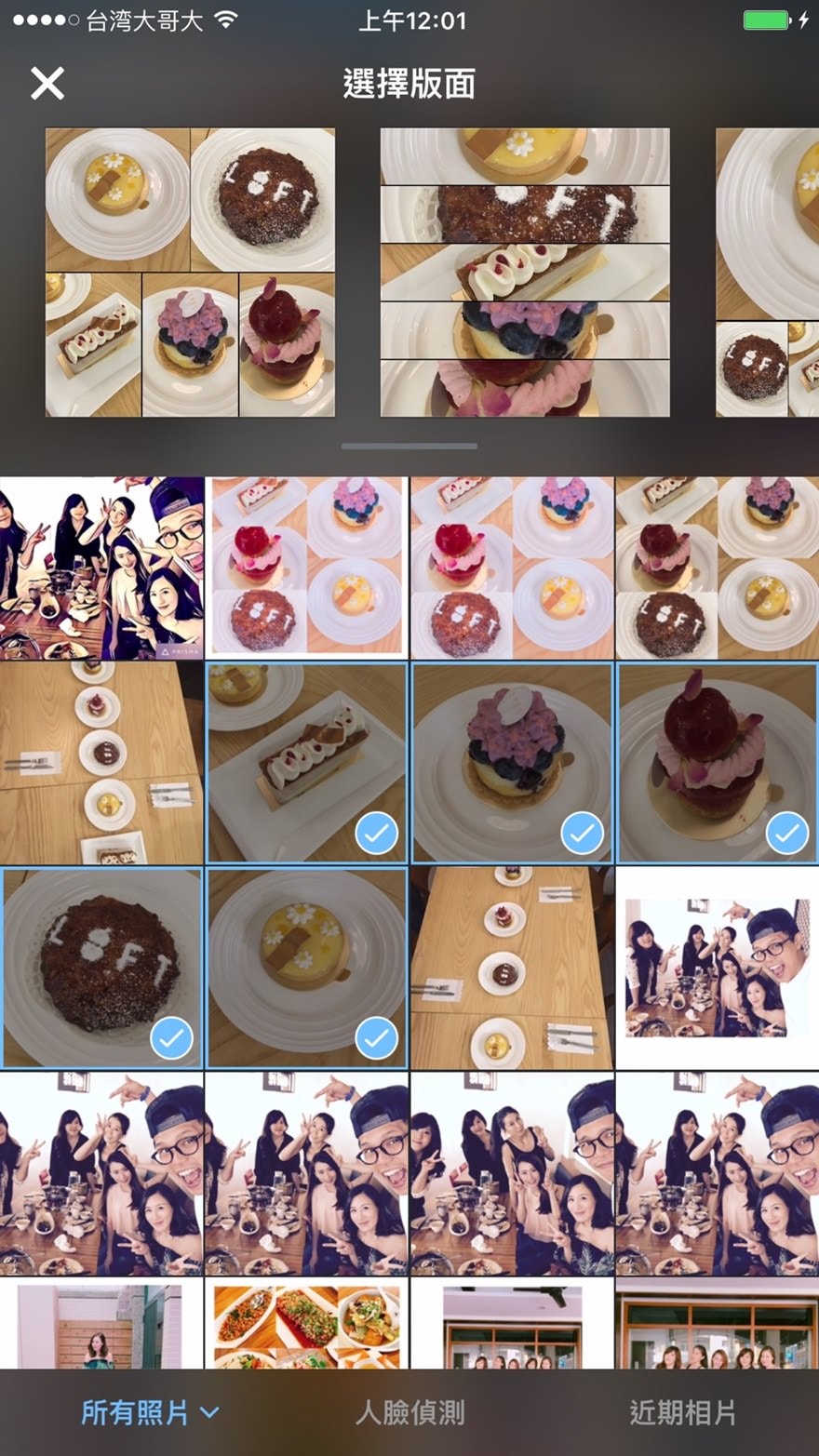The height and width of the screenshot is (1456, 819).
Task: Deselect the rectangular cream slice photo
Action: tap(306, 763)
